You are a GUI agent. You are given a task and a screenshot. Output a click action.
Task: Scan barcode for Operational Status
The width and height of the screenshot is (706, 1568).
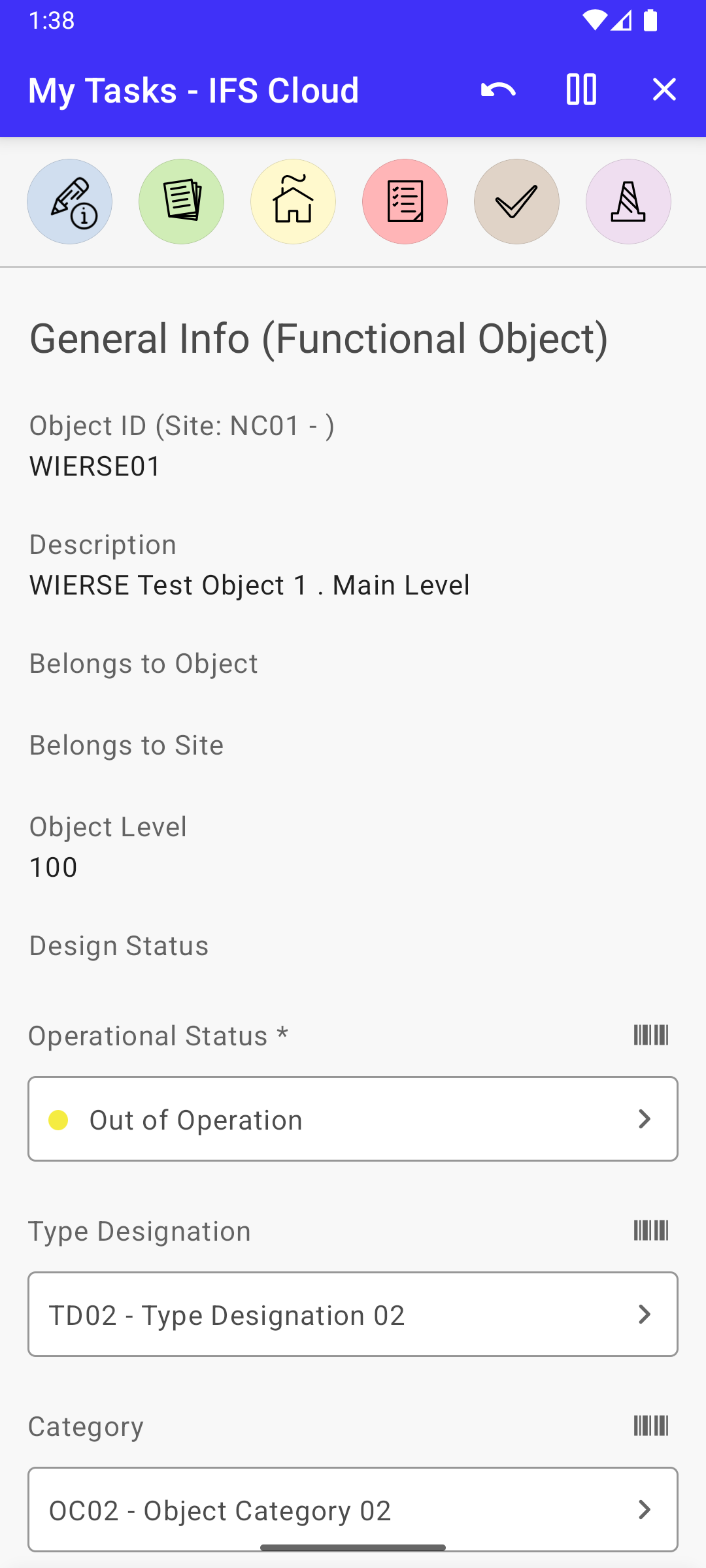coord(651,1036)
